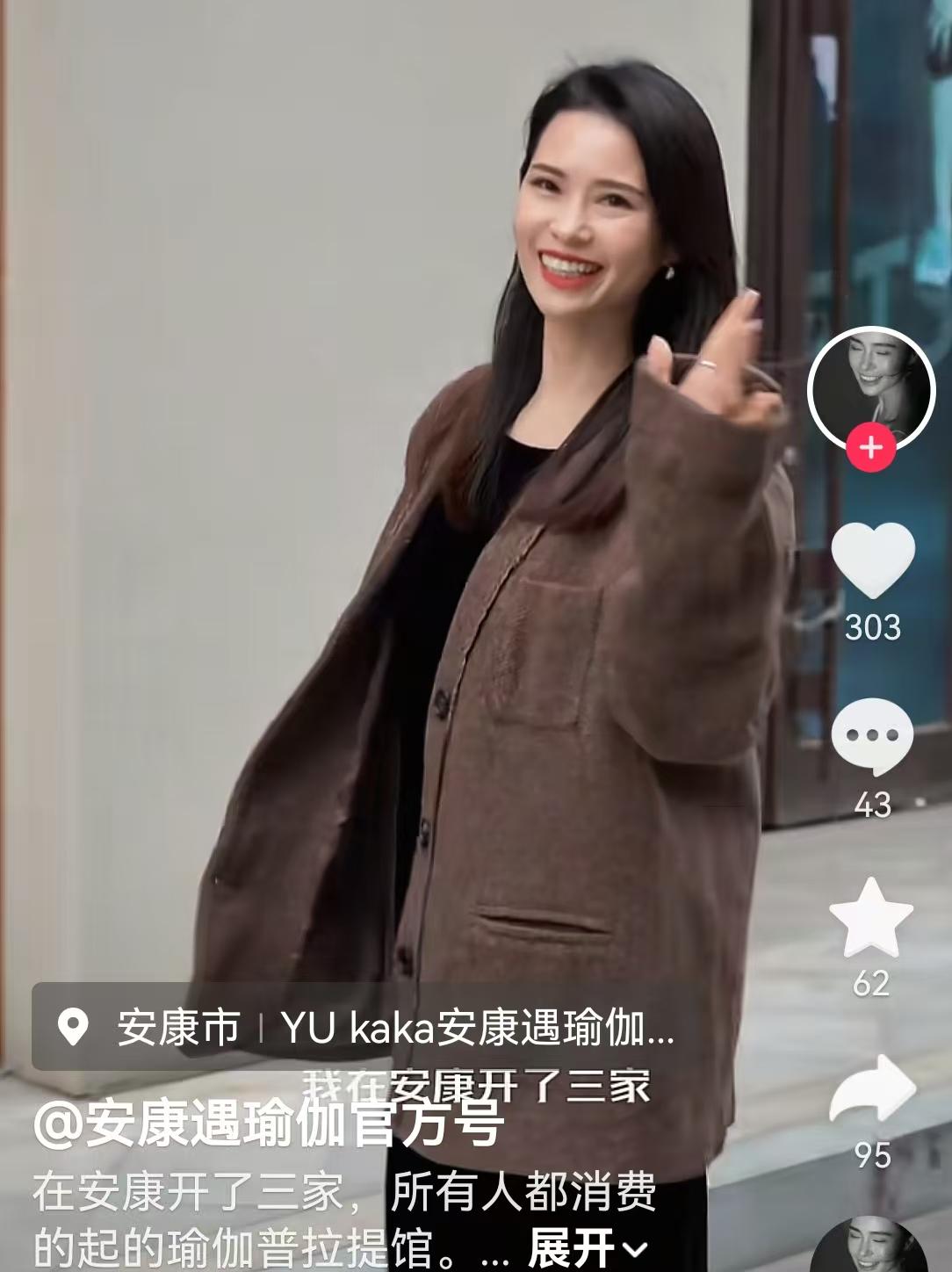
Task: Follow the creator with the red plus
Action: click(870, 448)
